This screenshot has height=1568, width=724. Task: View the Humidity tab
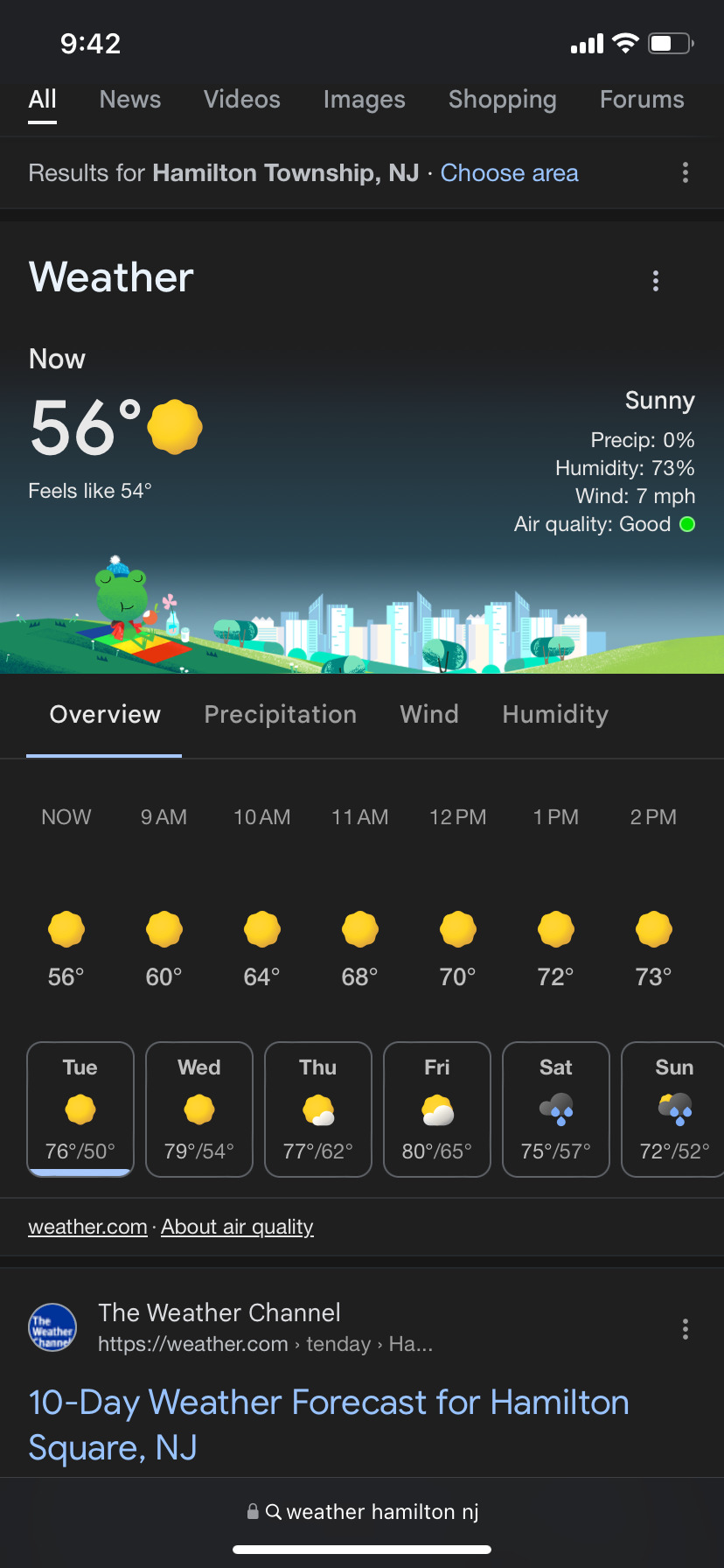554,715
